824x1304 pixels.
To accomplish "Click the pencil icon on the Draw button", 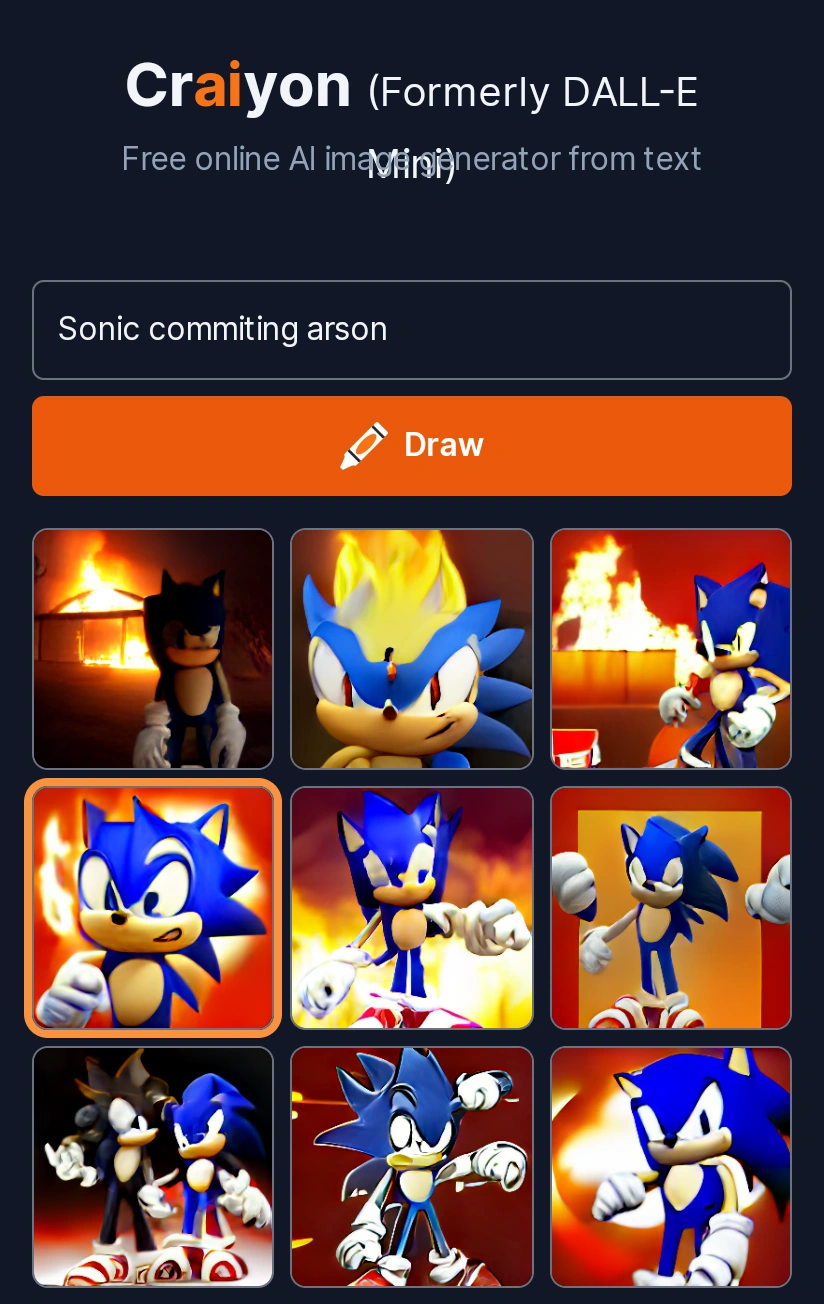I will (x=366, y=444).
